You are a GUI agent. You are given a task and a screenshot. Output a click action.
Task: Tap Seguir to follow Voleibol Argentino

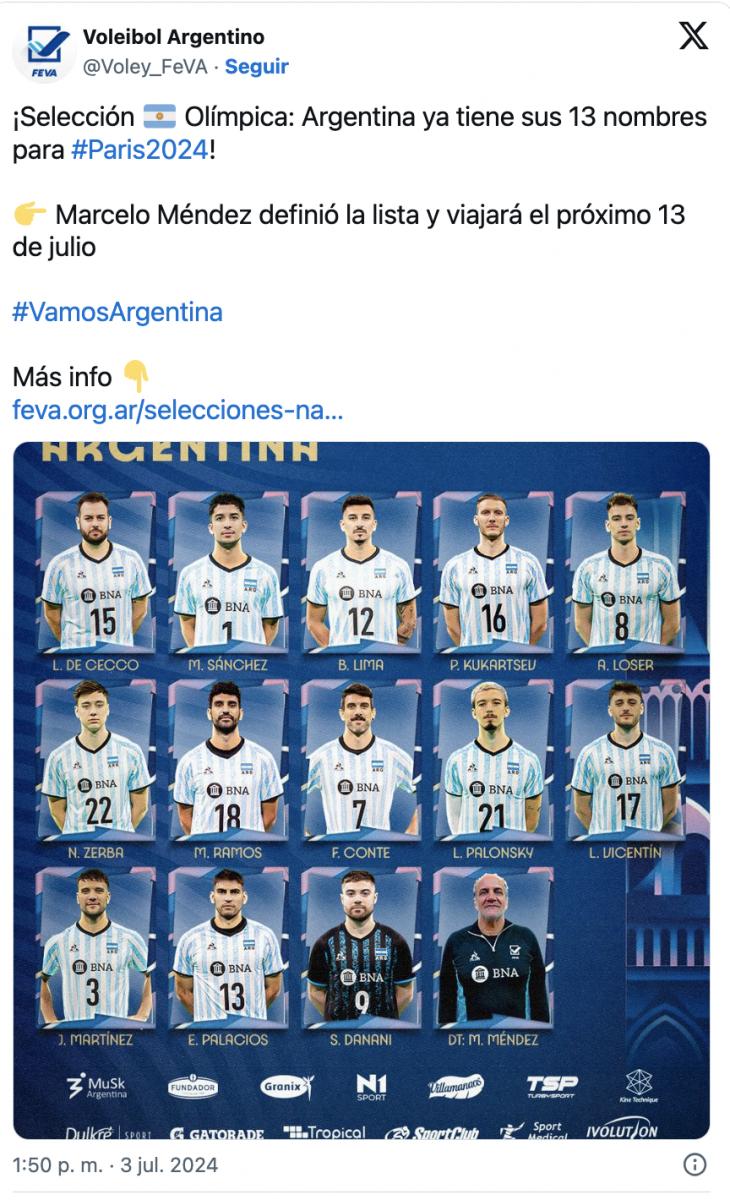coord(256,67)
